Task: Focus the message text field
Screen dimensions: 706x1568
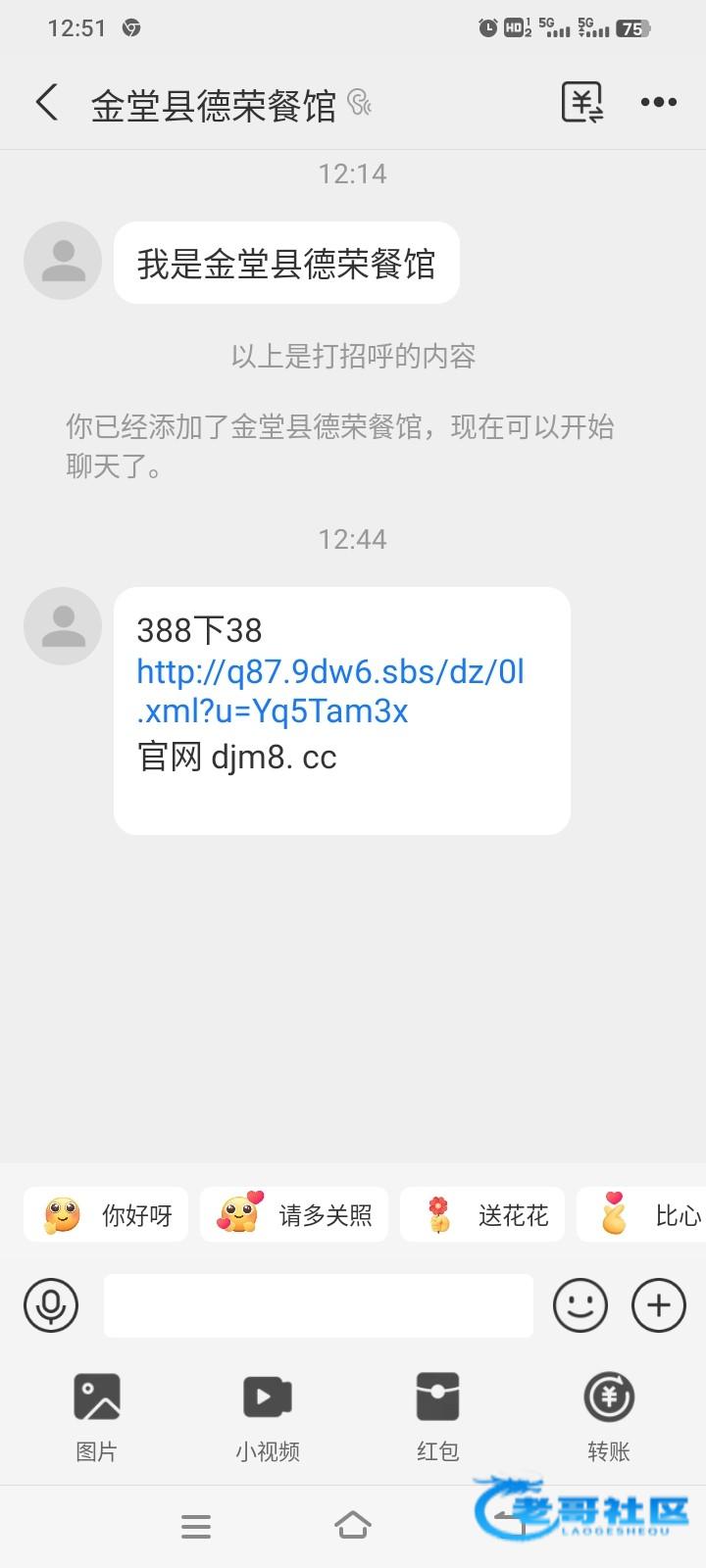Action: point(319,1305)
